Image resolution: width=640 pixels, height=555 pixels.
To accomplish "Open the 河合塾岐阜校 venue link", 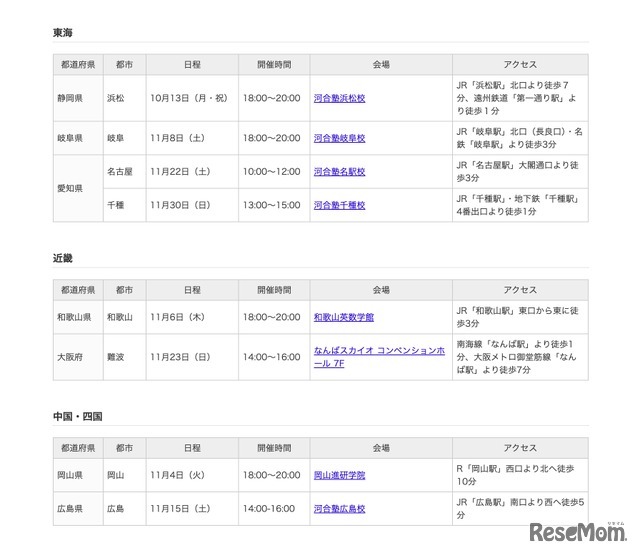I will [339, 138].
